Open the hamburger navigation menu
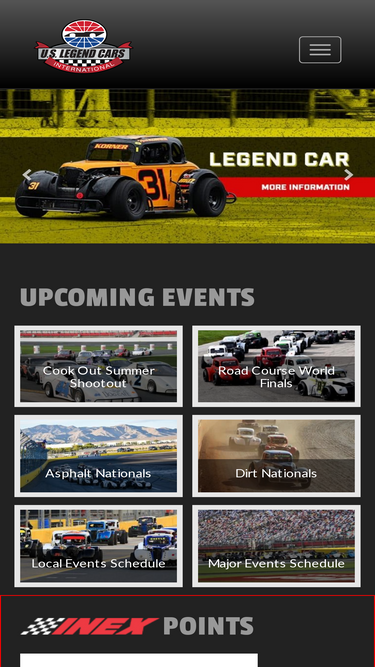375x667 pixels. [x=320, y=50]
